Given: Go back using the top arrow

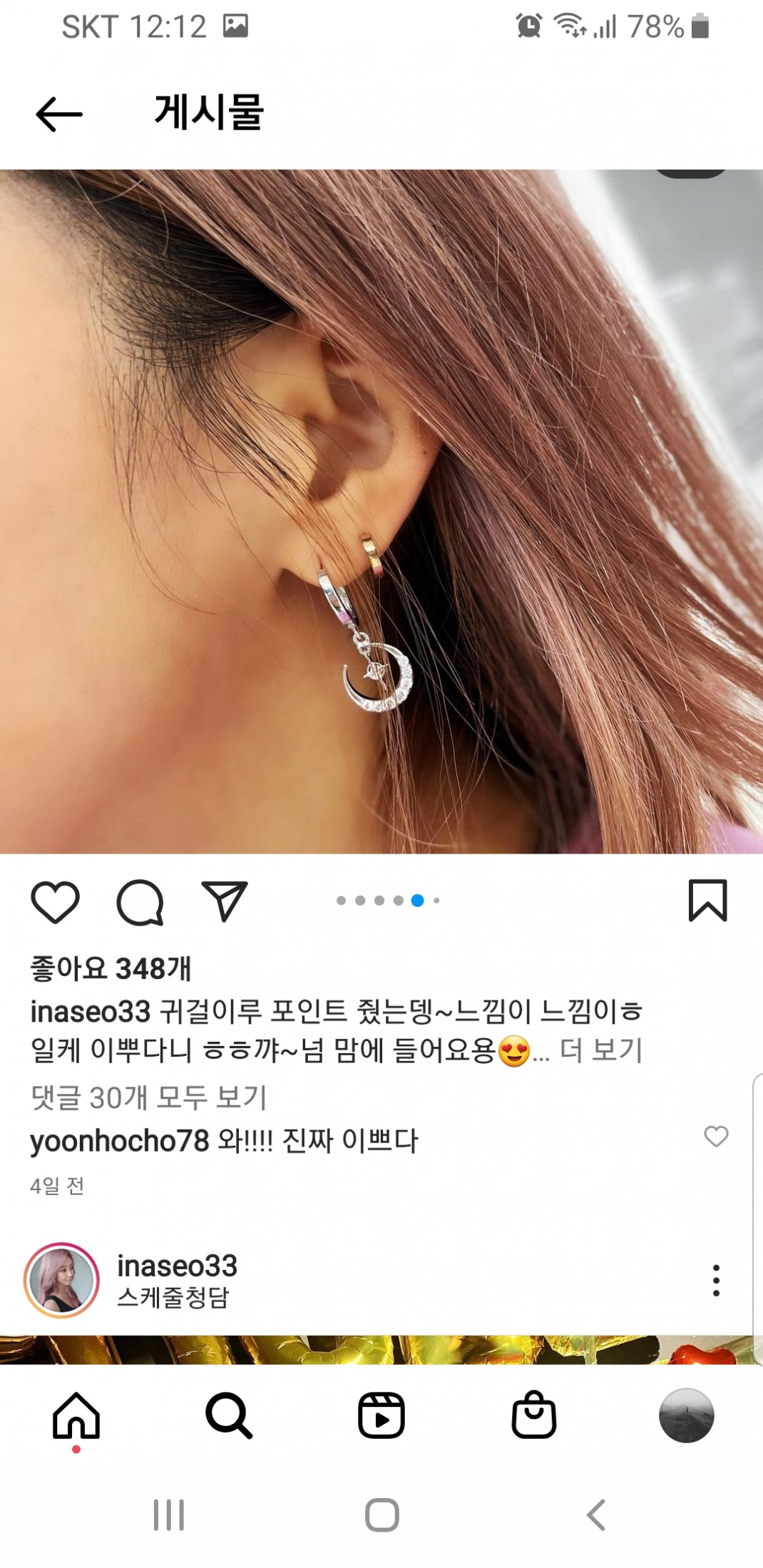Looking at the screenshot, I should tap(59, 114).
